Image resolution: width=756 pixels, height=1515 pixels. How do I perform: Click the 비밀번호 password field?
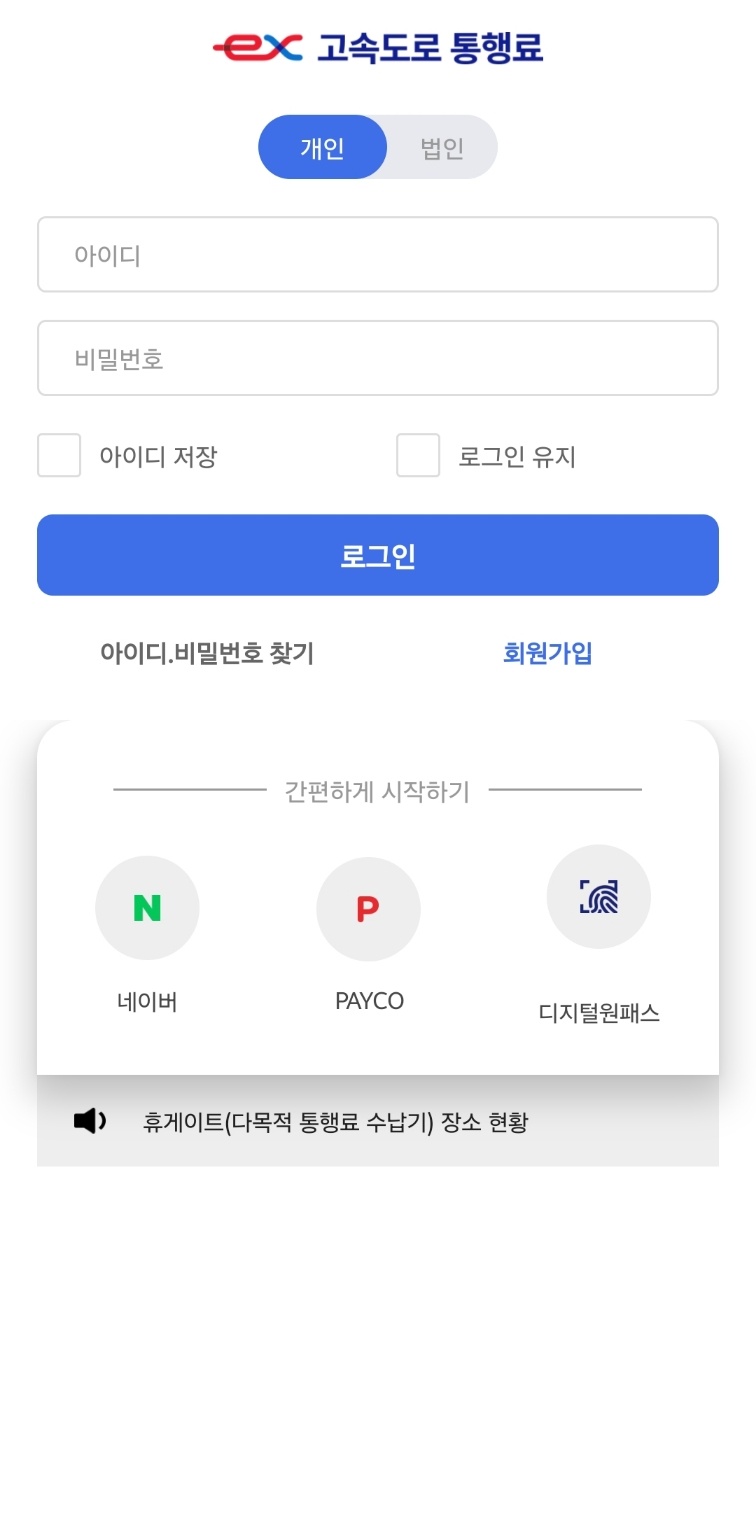coord(377,358)
